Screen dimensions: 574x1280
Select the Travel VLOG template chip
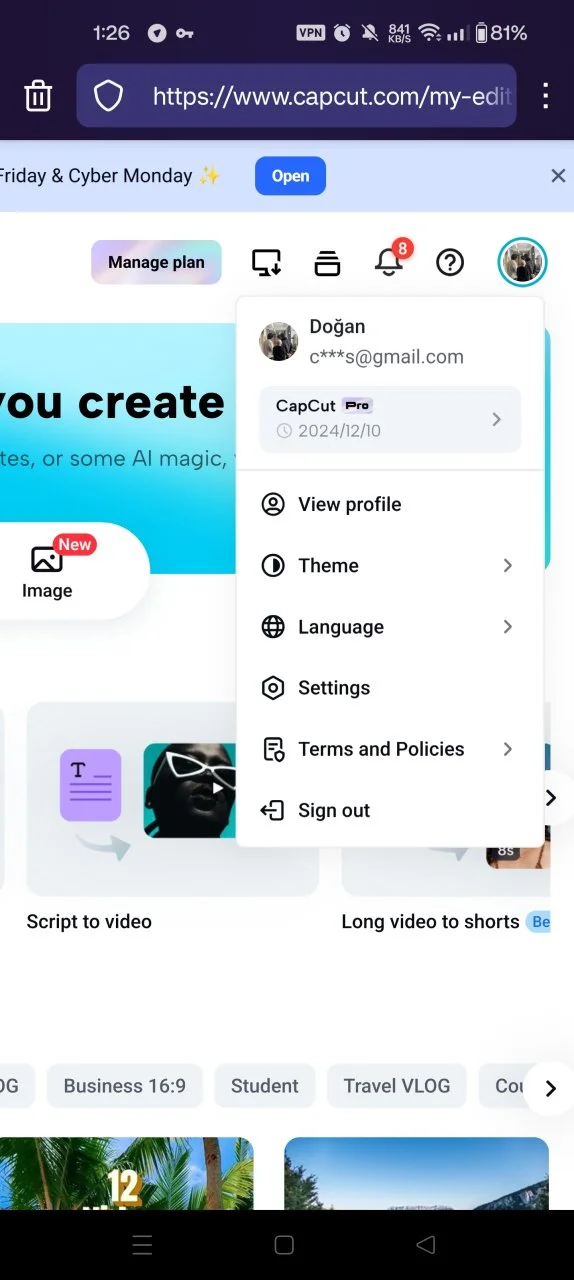[x=397, y=1086]
